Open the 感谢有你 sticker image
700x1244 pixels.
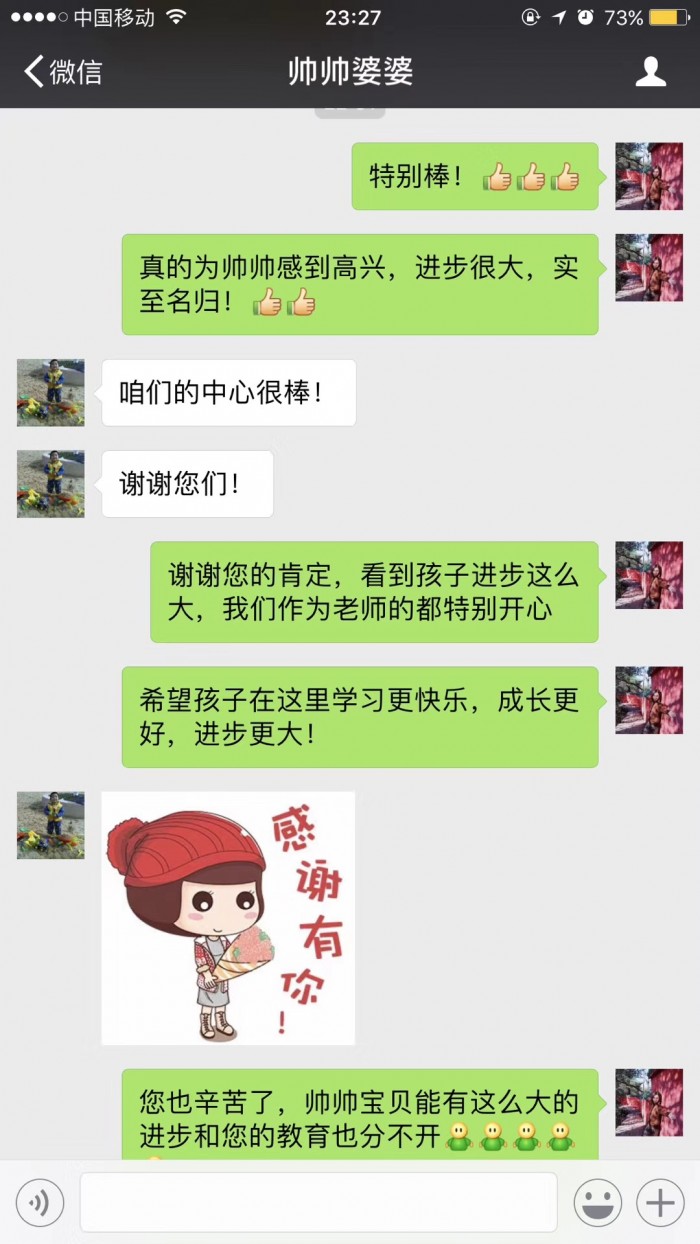[228, 918]
